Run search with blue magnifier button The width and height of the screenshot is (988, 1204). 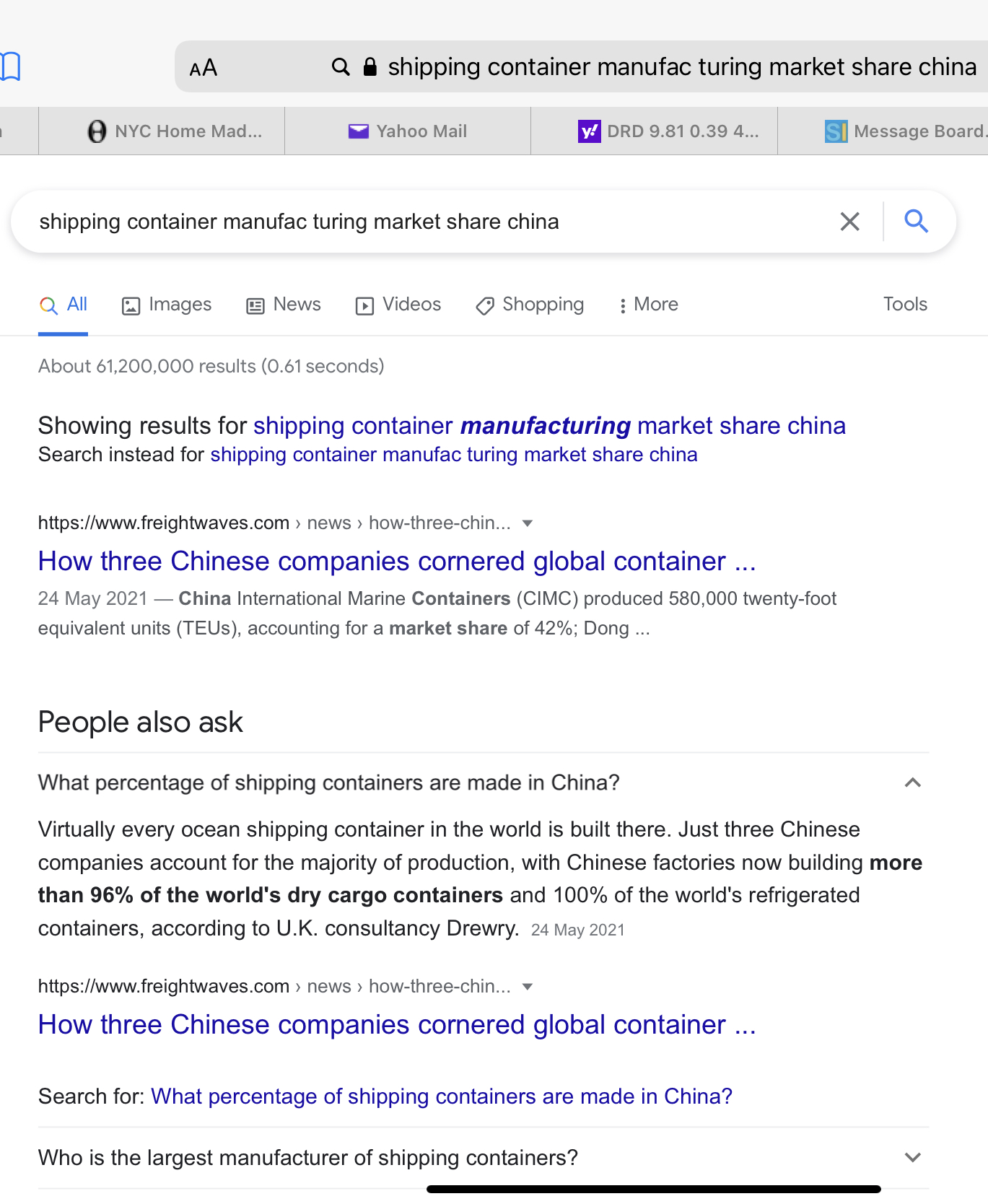click(915, 221)
